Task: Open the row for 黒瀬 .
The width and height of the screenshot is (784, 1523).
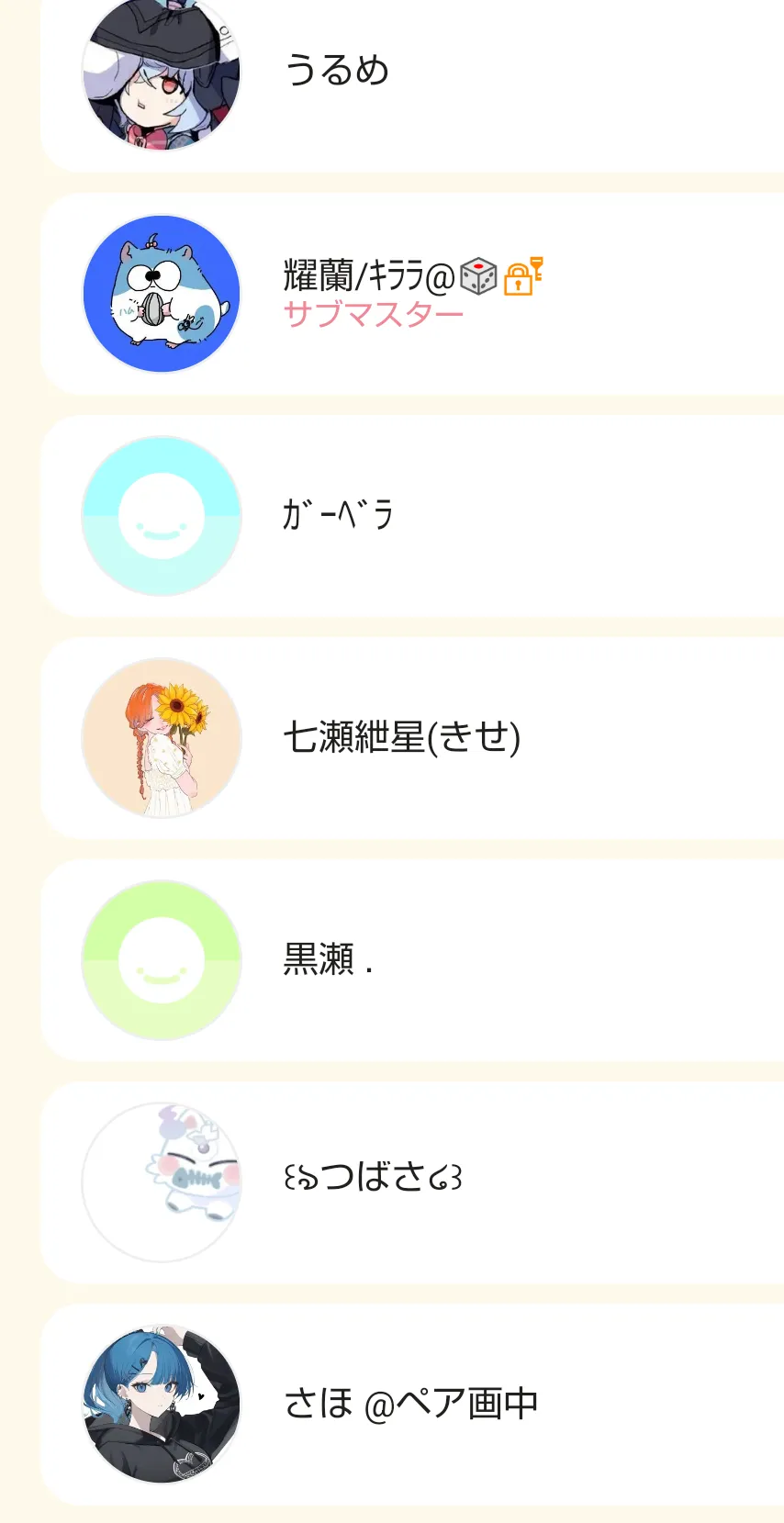Action: click(412, 960)
